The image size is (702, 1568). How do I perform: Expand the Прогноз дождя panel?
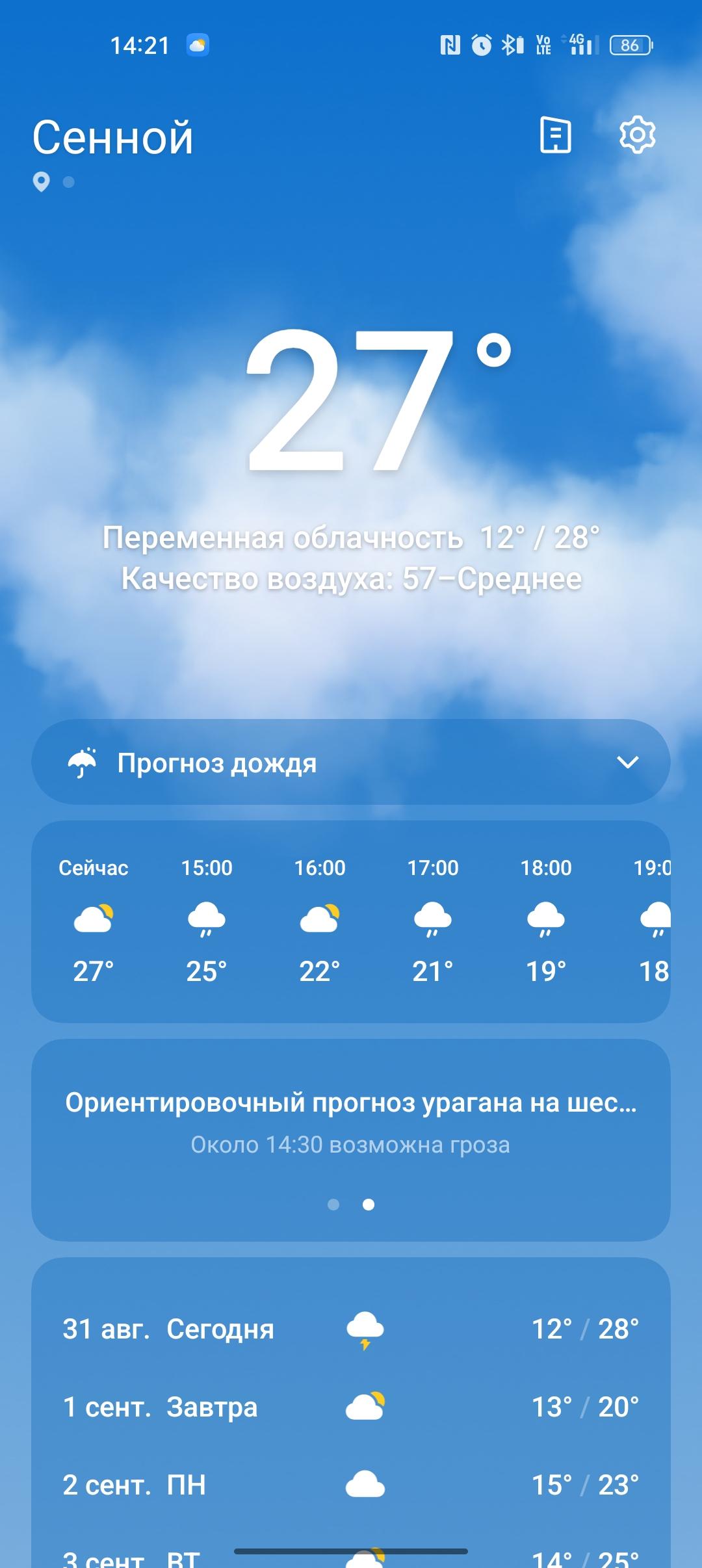click(x=351, y=762)
